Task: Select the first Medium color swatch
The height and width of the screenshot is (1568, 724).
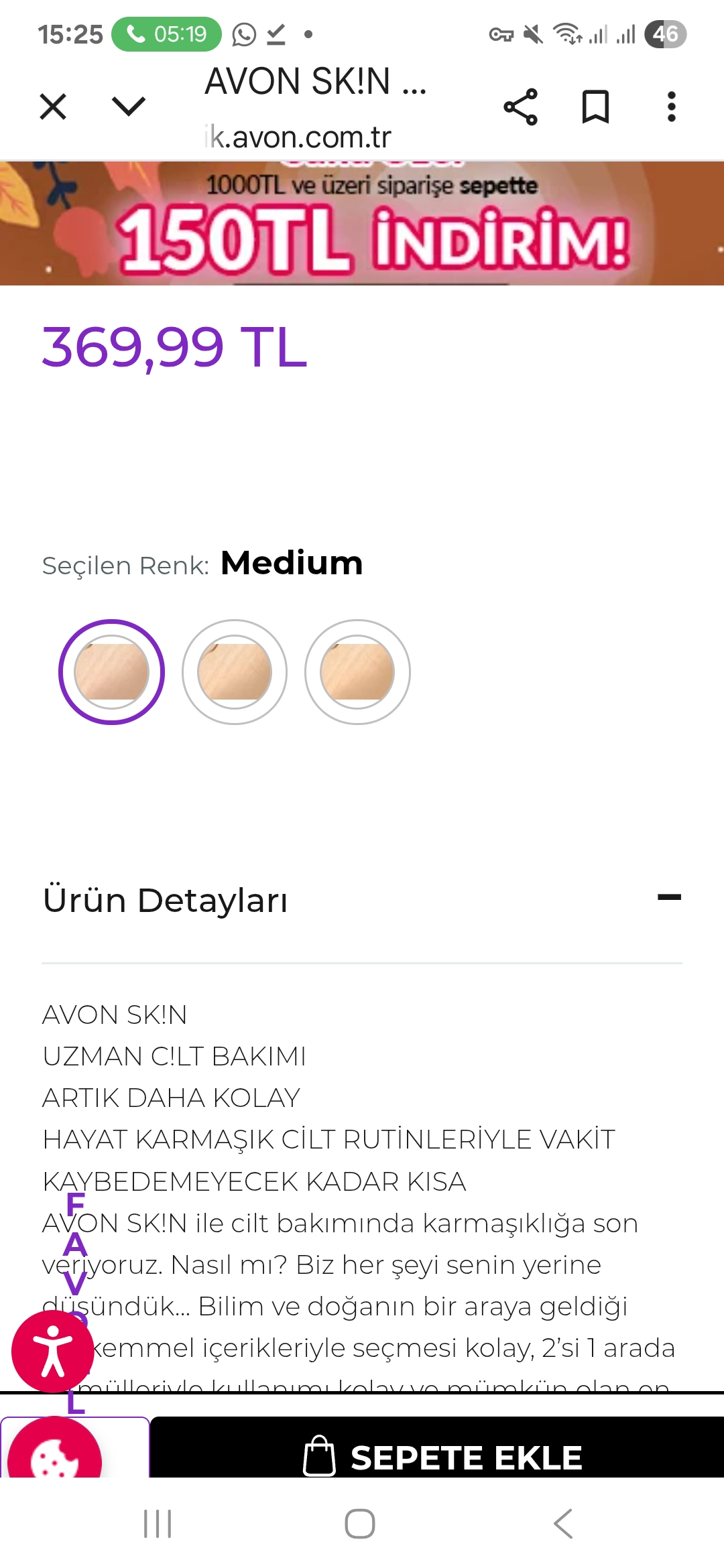Action: click(x=111, y=671)
